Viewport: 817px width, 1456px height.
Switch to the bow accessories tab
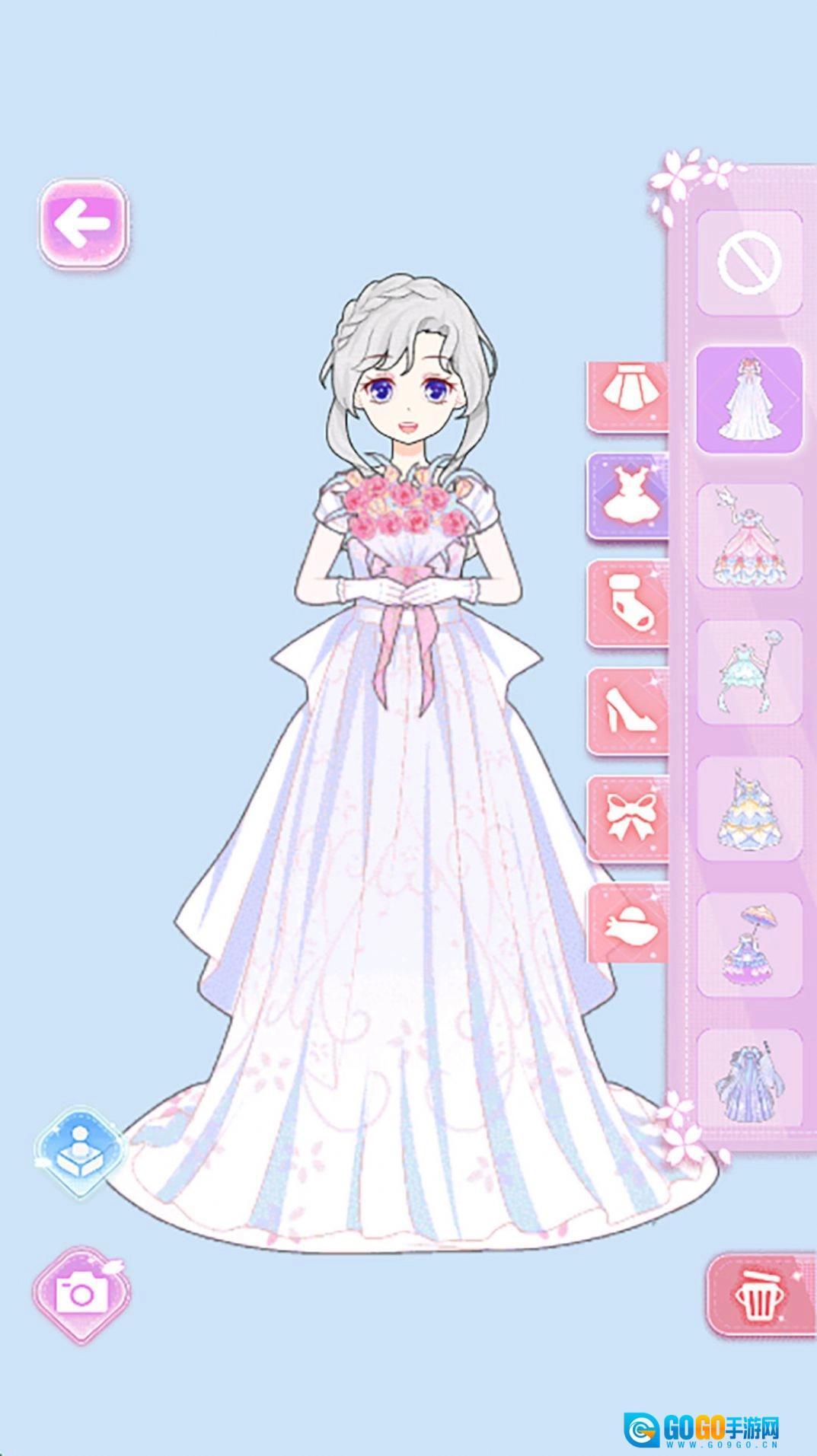627,820
